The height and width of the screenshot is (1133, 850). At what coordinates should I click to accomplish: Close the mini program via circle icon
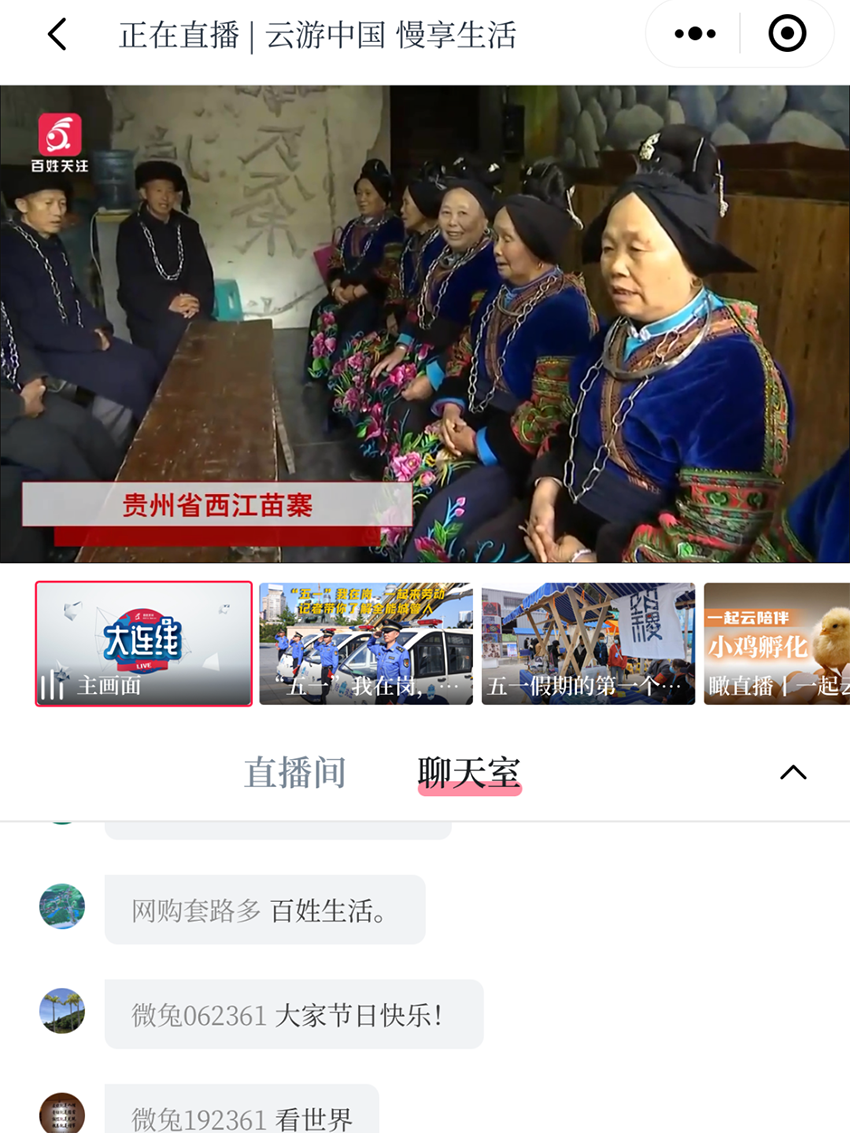pos(787,34)
